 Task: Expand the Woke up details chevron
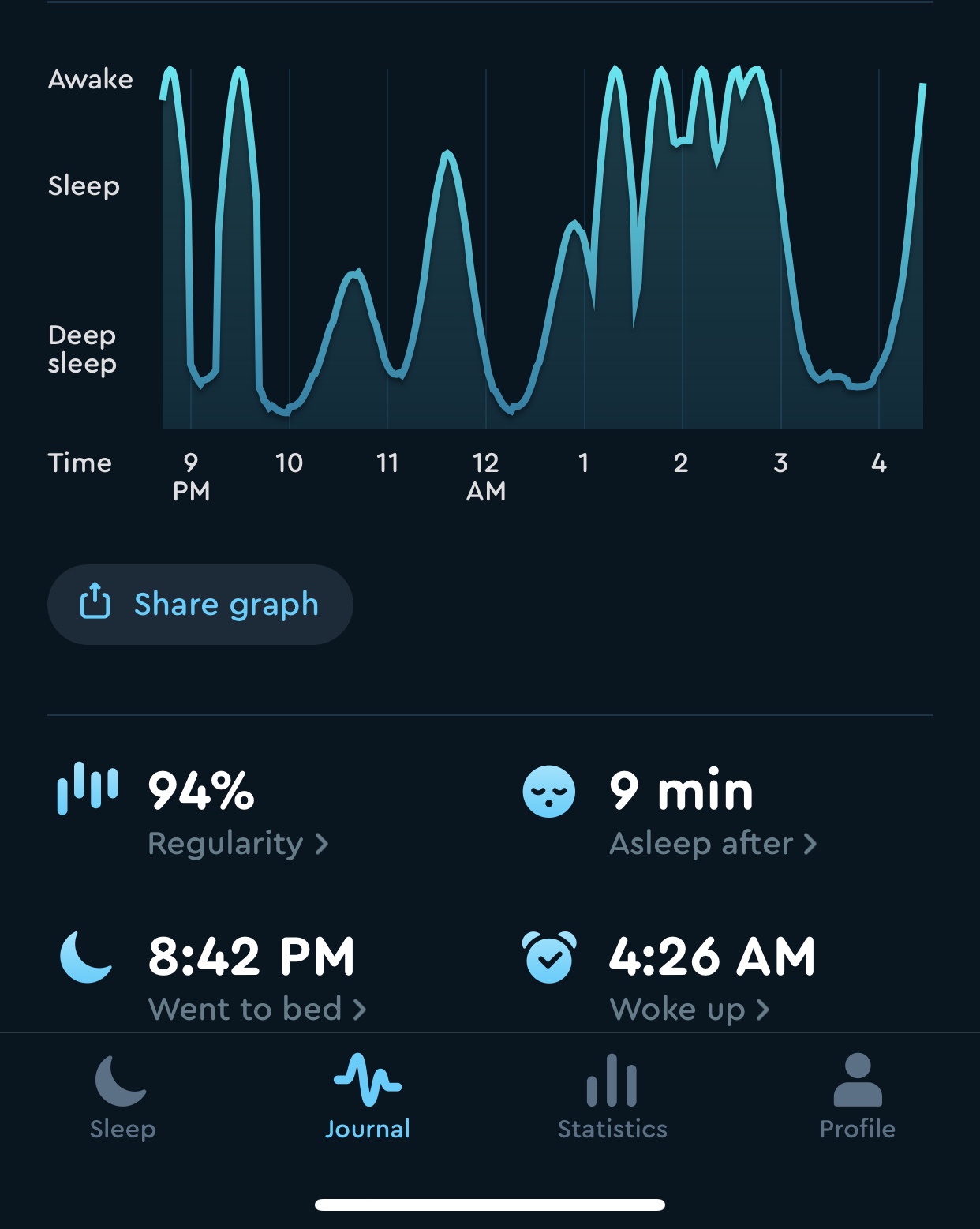click(764, 1010)
